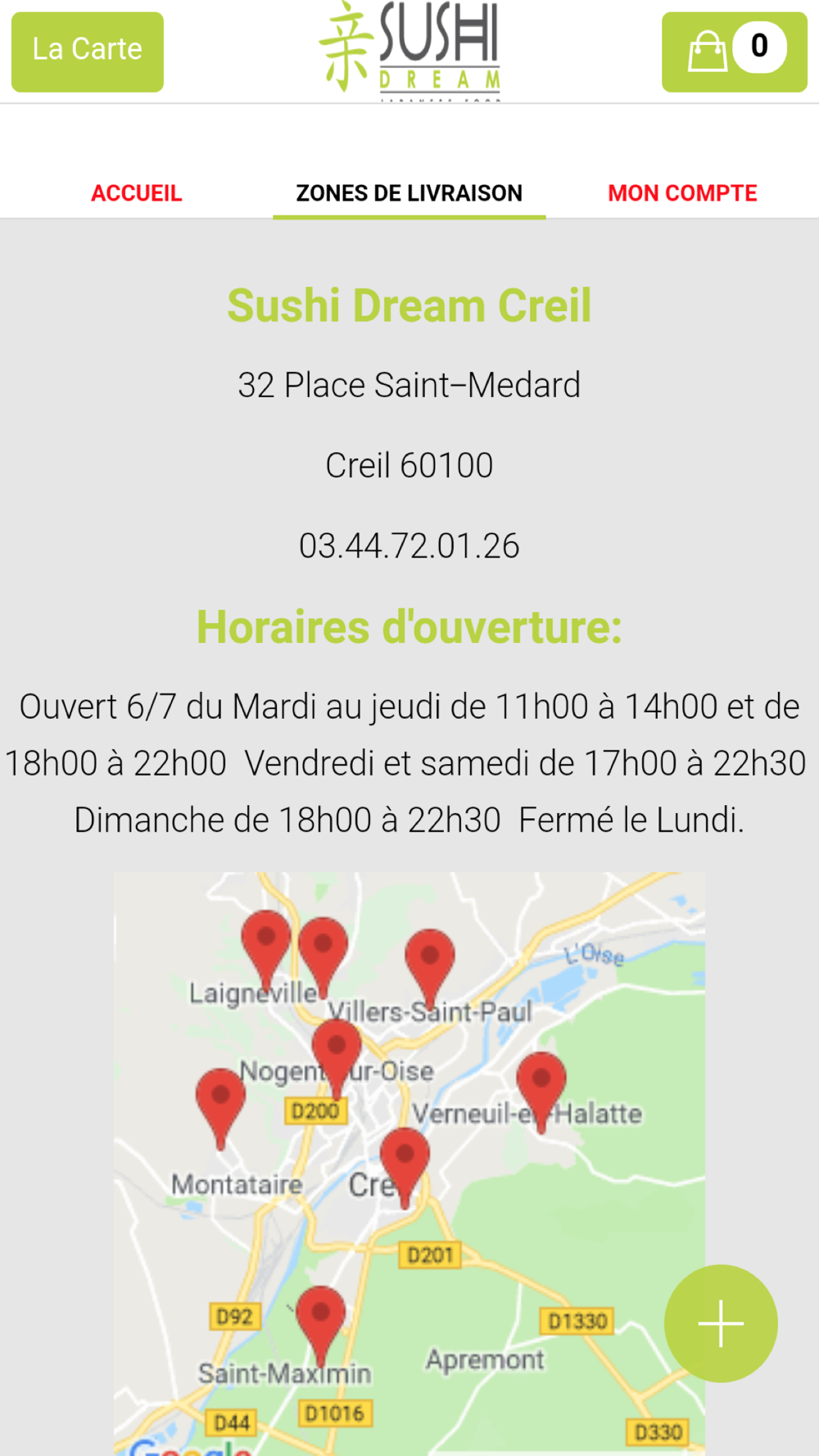The width and height of the screenshot is (819, 1456).
Task: Select the Zones de livraison tab
Action: (x=409, y=193)
